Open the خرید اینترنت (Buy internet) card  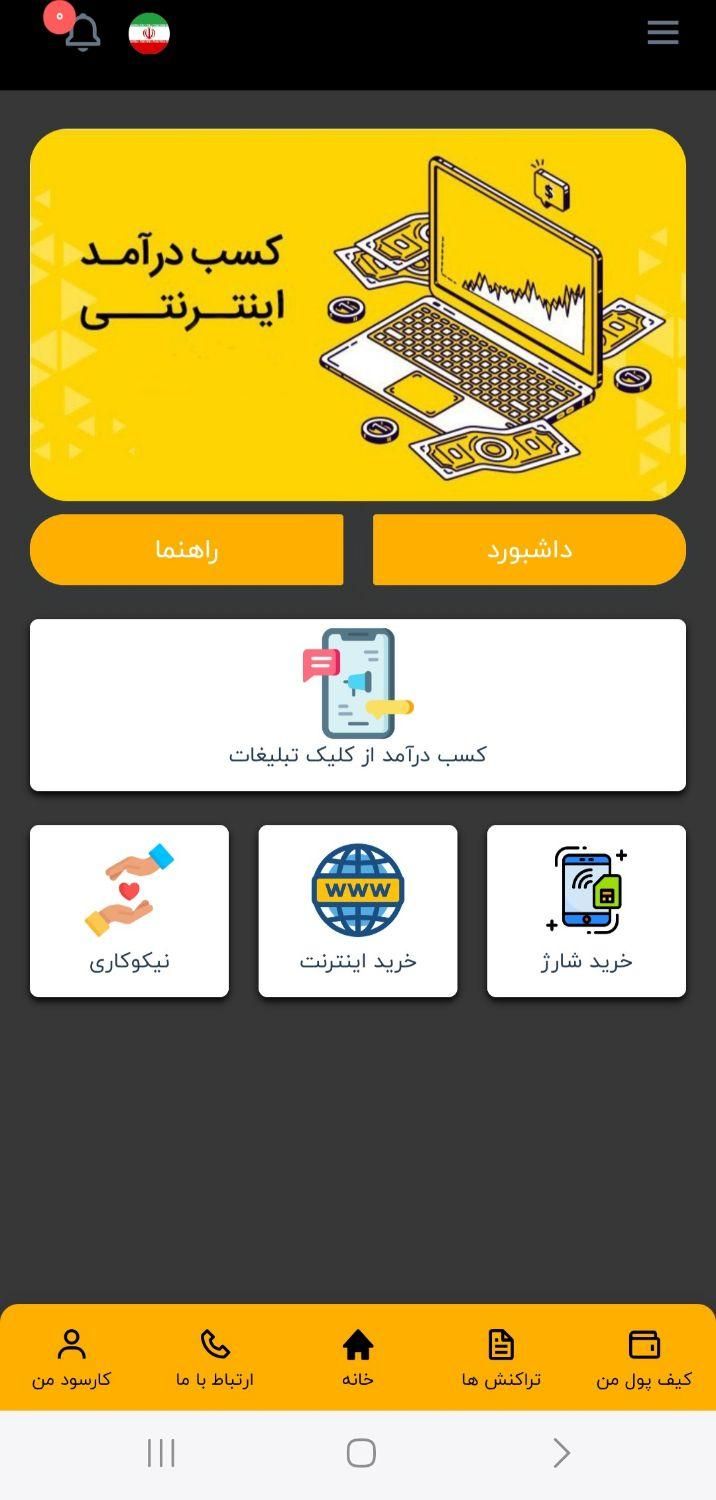pyautogui.click(x=358, y=911)
